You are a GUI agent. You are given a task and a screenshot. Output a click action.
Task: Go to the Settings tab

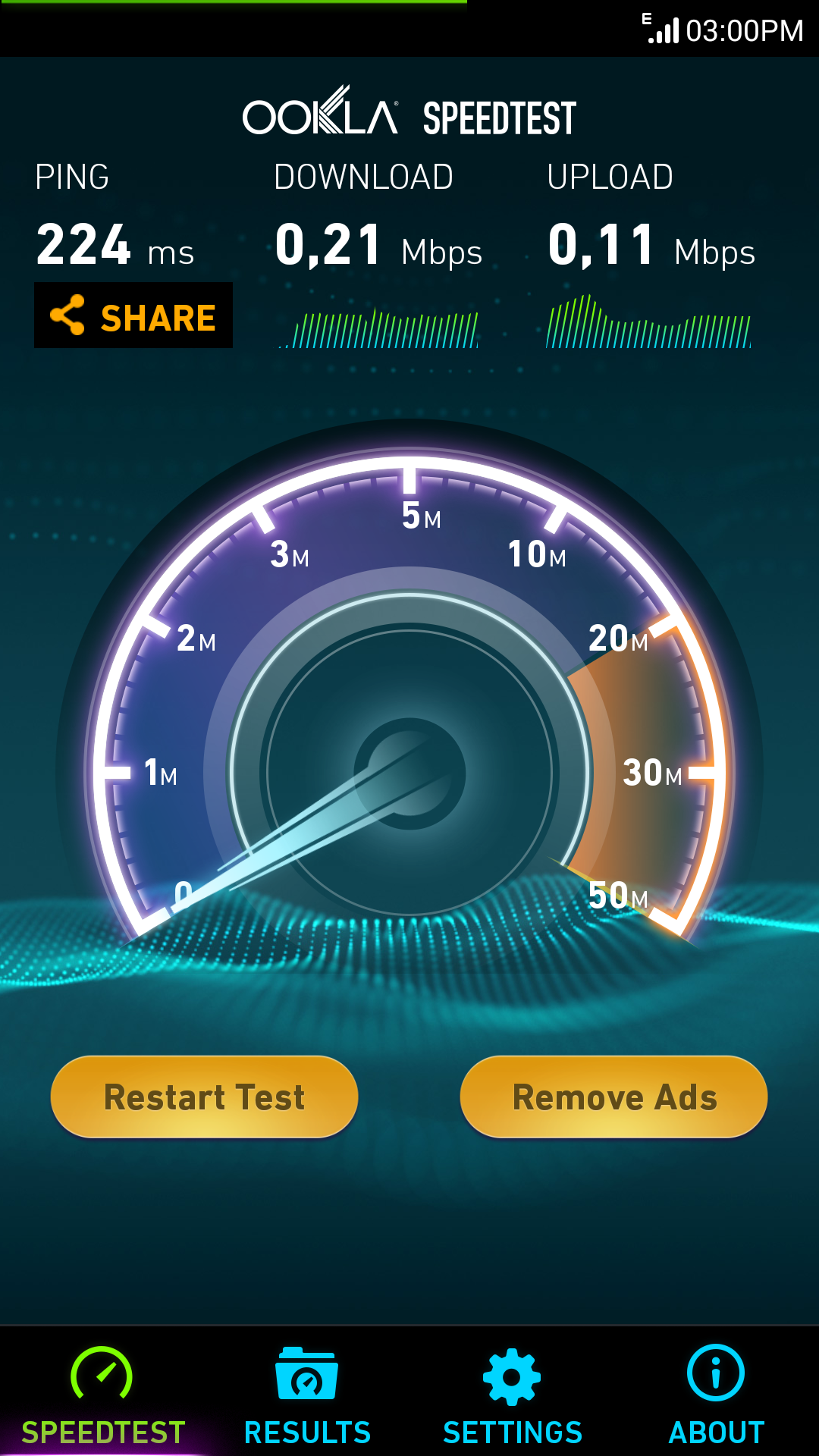tap(512, 1395)
